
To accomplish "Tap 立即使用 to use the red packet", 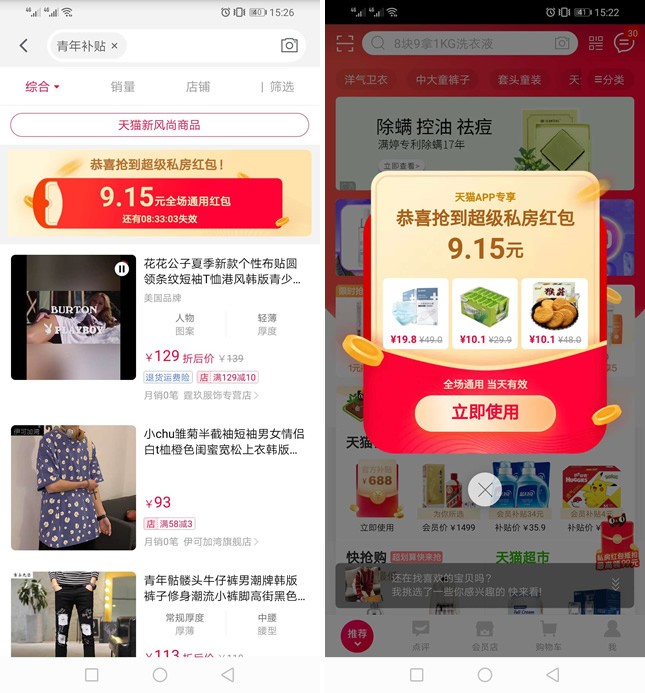I will coord(485,413).
